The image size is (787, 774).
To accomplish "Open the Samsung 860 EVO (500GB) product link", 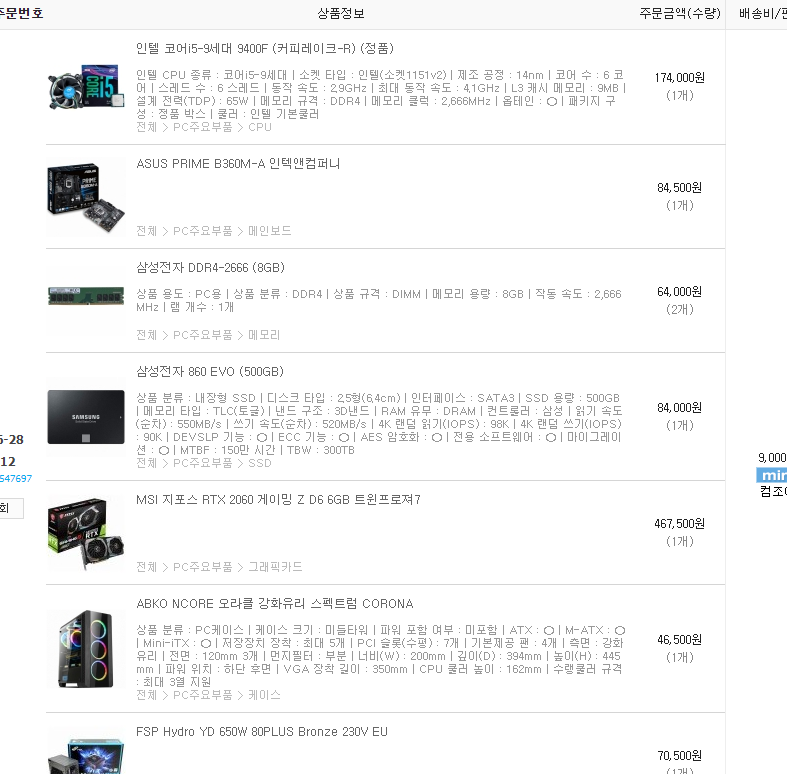I will coord(210,372).
